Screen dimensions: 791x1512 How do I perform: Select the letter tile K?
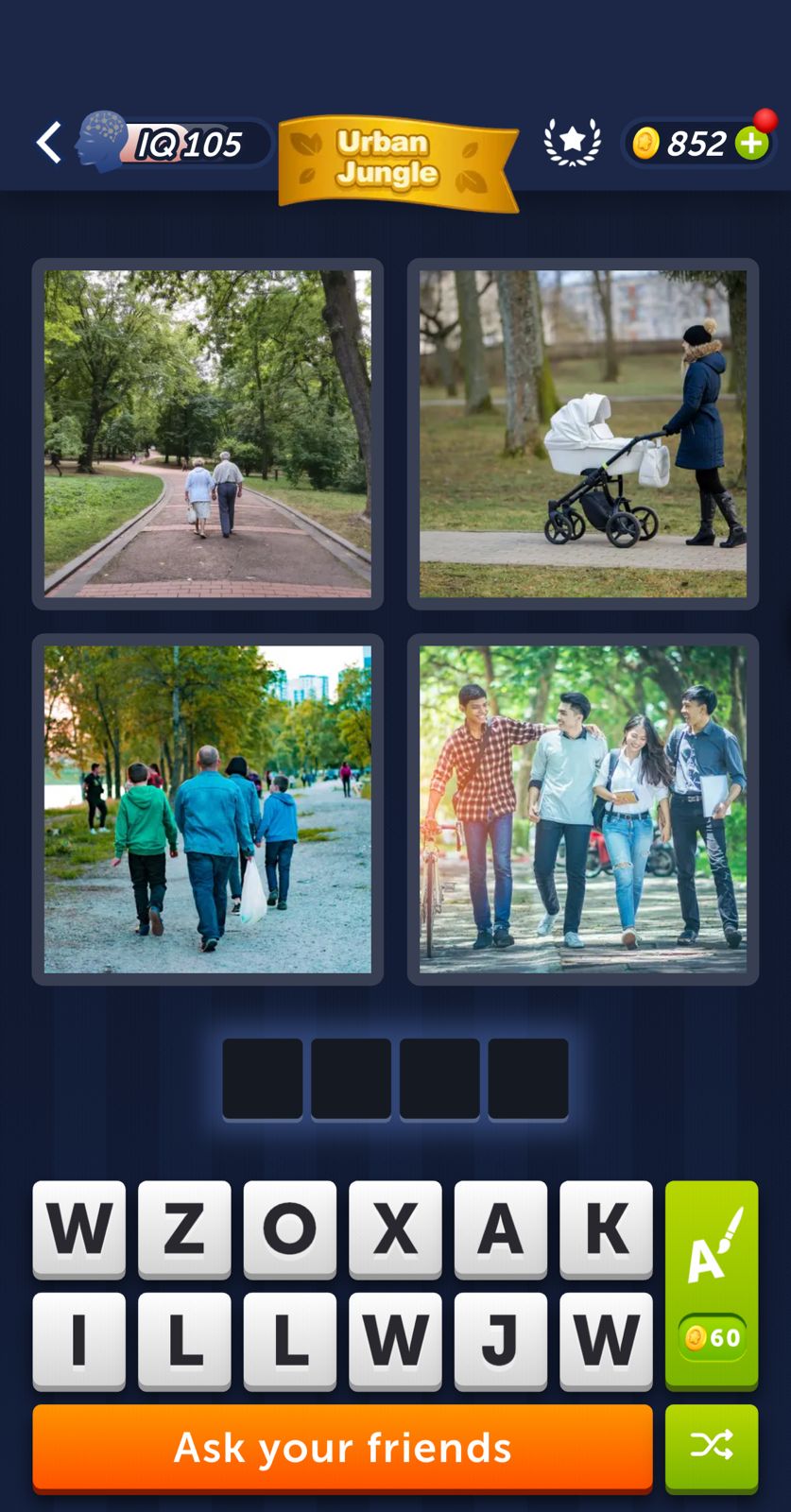click(606, 1228)
